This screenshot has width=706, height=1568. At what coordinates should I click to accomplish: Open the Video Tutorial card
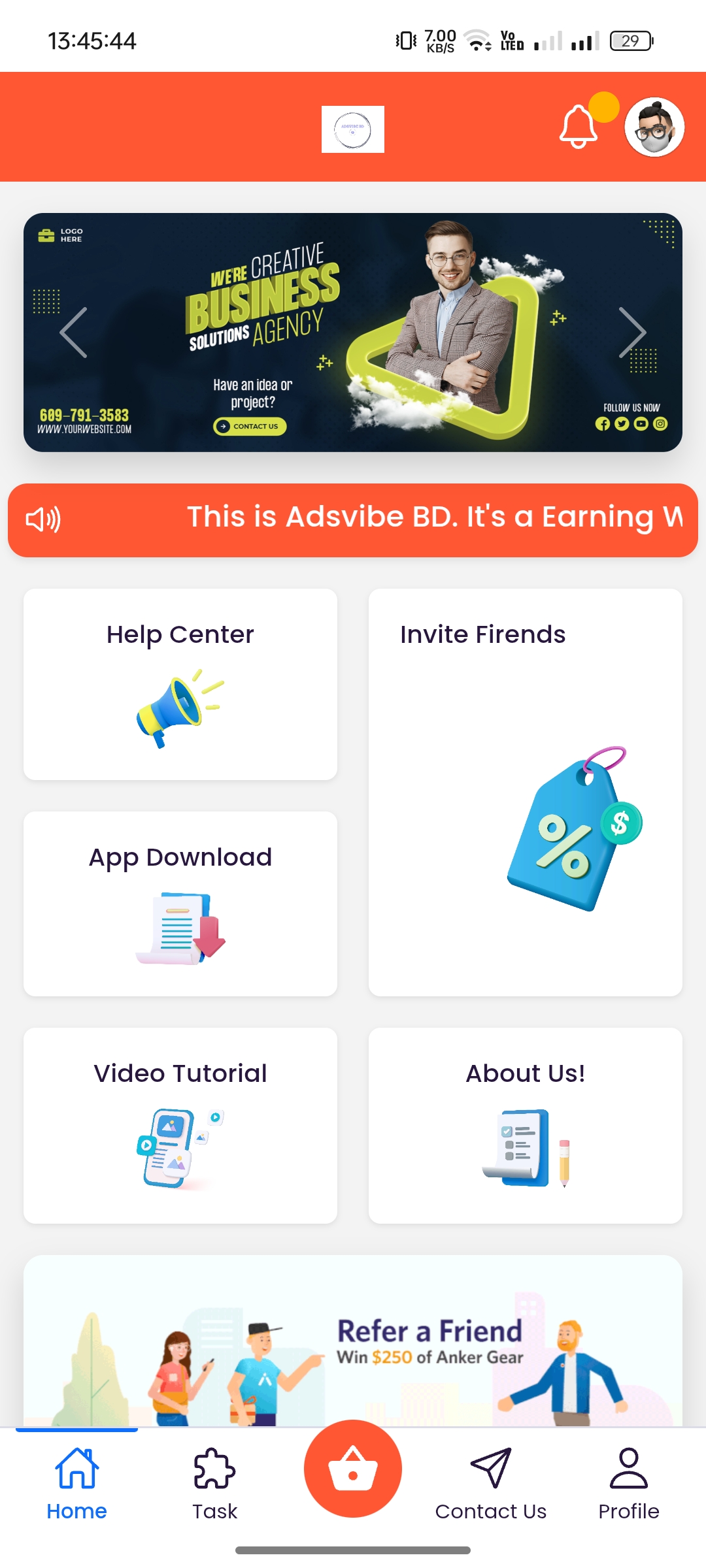click(x=180, y=1126)
